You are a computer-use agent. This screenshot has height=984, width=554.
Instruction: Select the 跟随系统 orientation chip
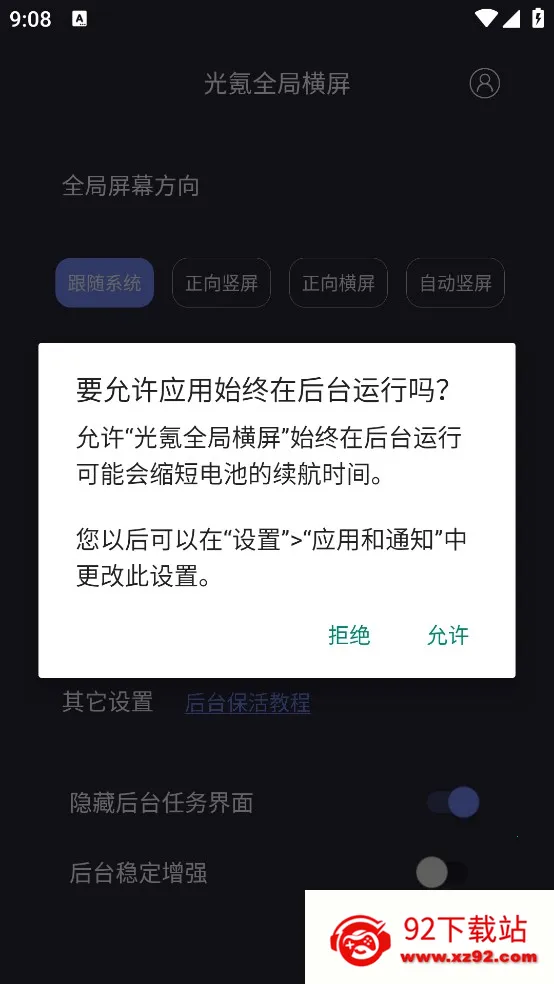[x=105, y=283]
